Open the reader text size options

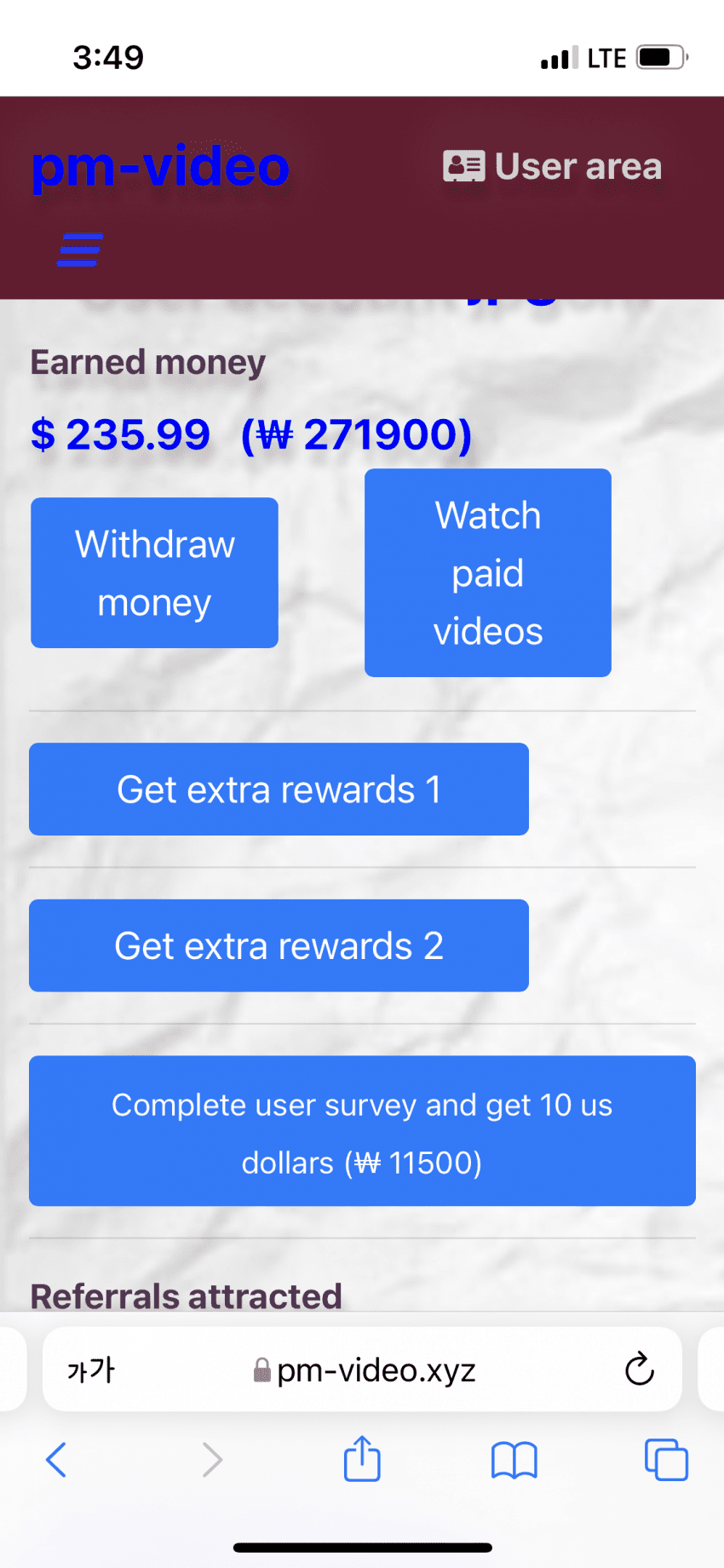click(x=90, y=1370)
